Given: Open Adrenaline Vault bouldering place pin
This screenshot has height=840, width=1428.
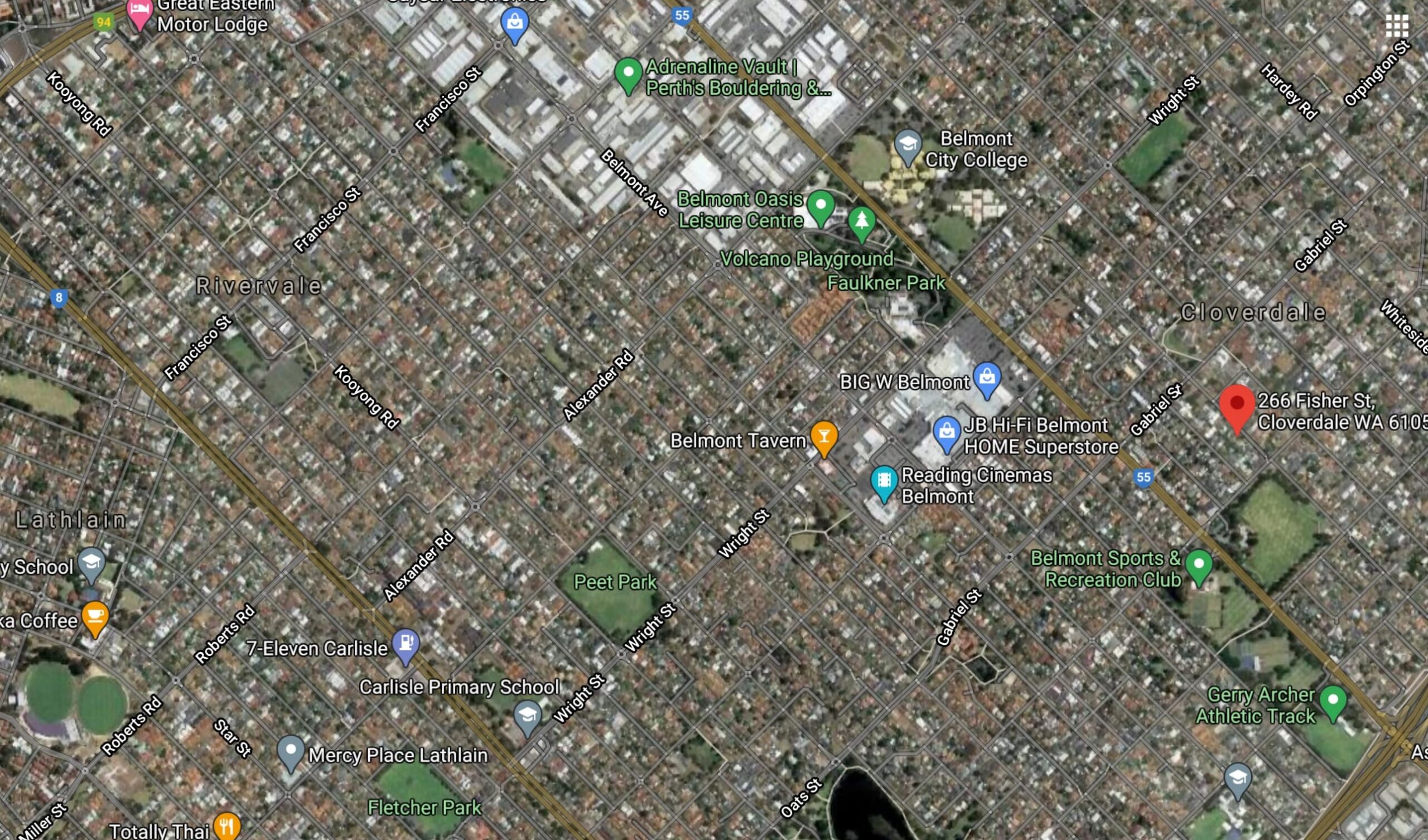Looking at the screenshot, I should (x=628, y=73).
